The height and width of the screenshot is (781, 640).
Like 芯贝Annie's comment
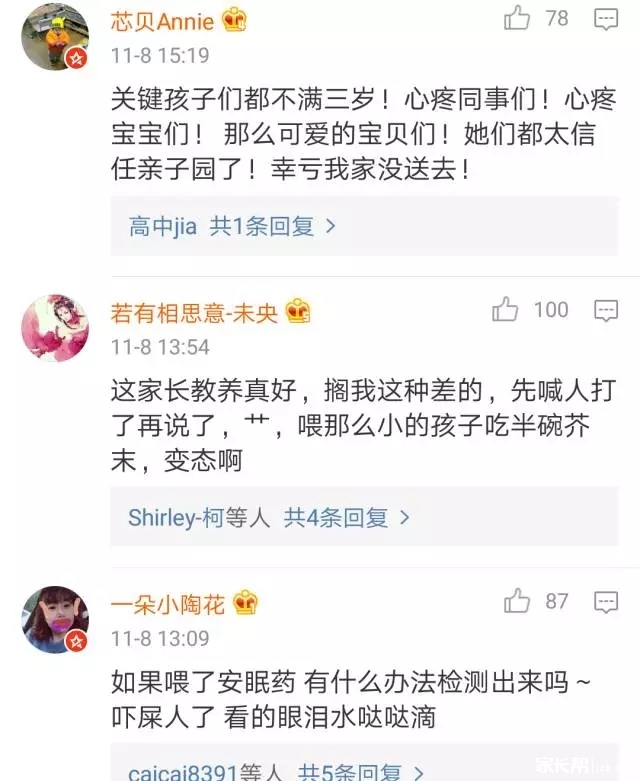coord(517,18)
